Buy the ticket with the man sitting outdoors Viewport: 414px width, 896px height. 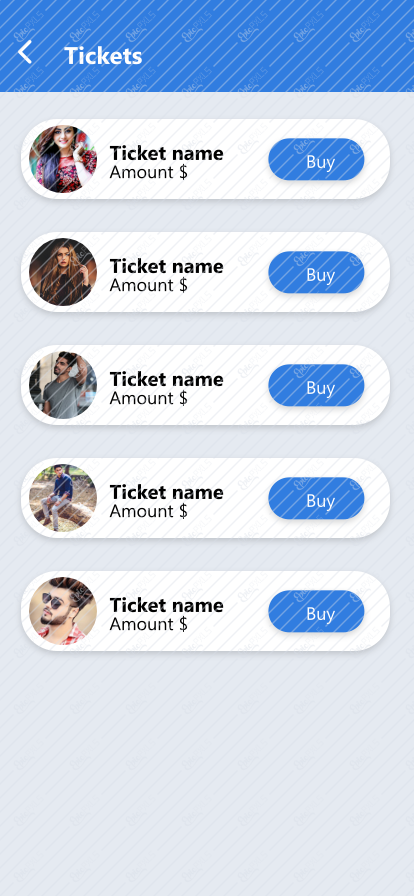[x=316, y=498]
